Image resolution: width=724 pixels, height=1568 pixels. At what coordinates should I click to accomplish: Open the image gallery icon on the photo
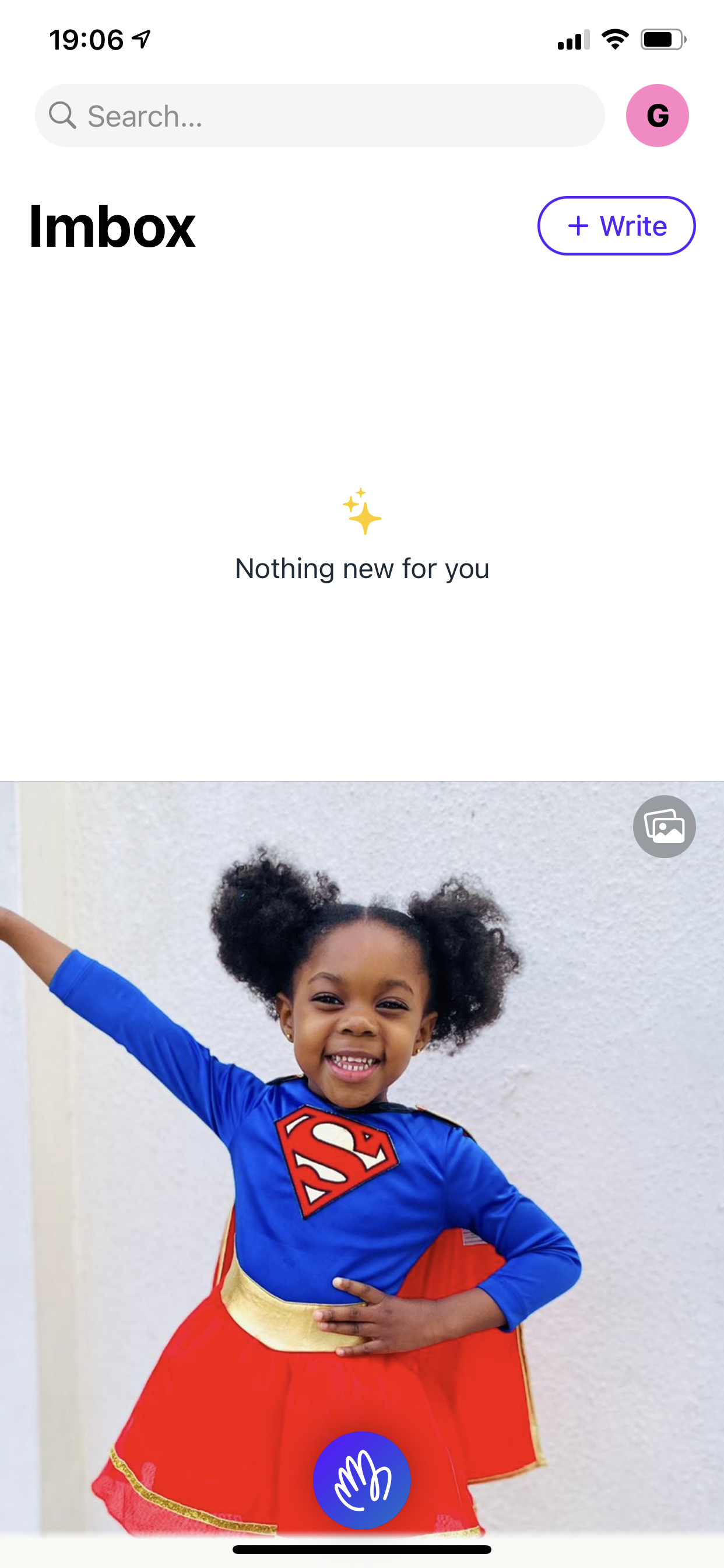(664, 827)
